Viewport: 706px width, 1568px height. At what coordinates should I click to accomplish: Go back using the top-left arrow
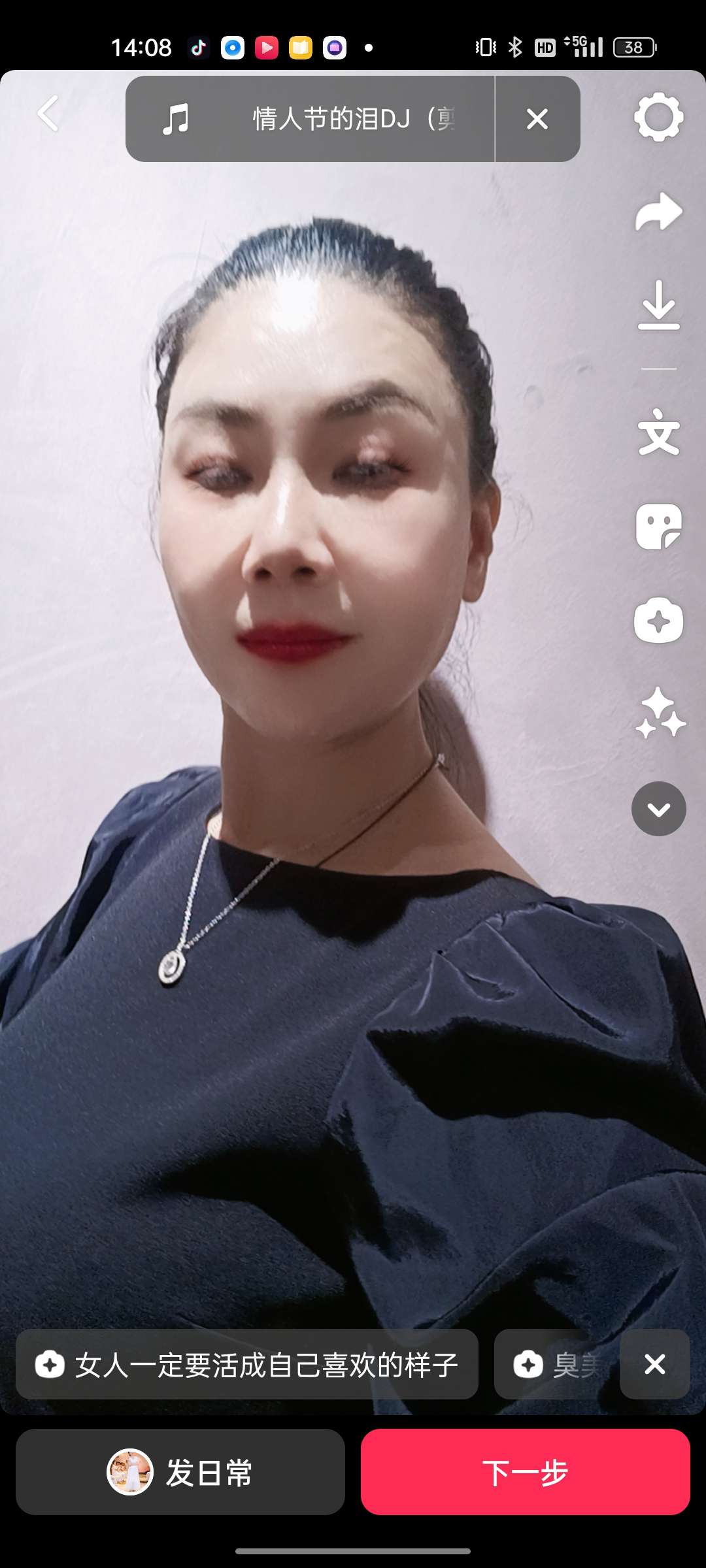click(x=48, y=114)
